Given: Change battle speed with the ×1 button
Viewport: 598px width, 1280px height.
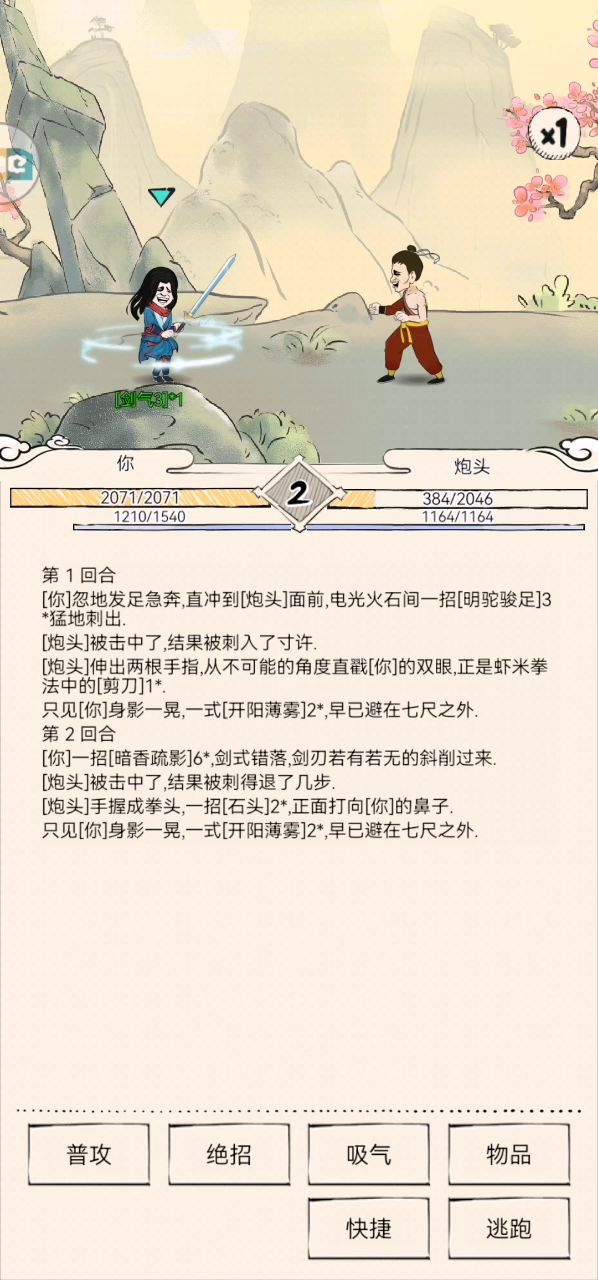Looking at the screenshot, I should pyautogui.click(x=554, y=134).
